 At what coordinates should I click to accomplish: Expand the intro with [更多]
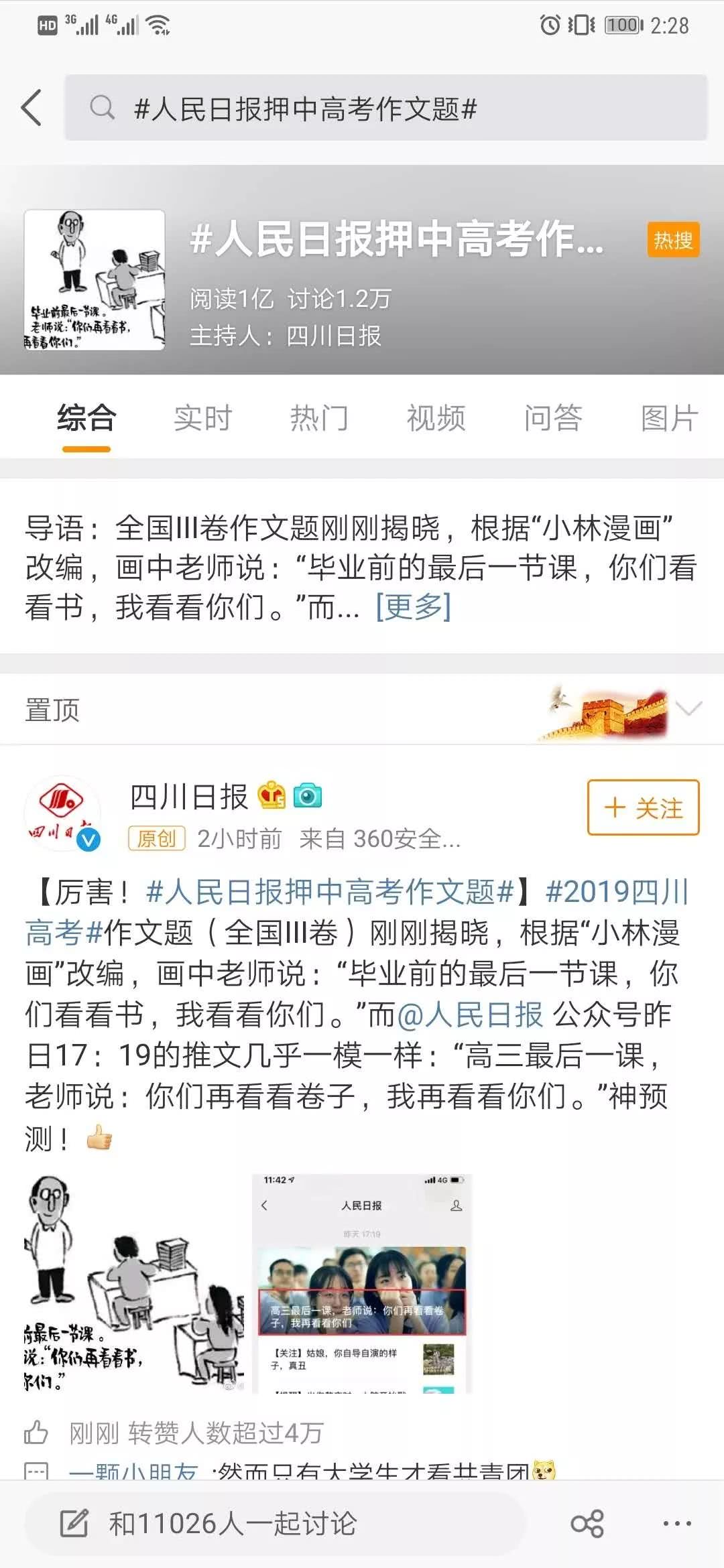[x=413, y=607]
